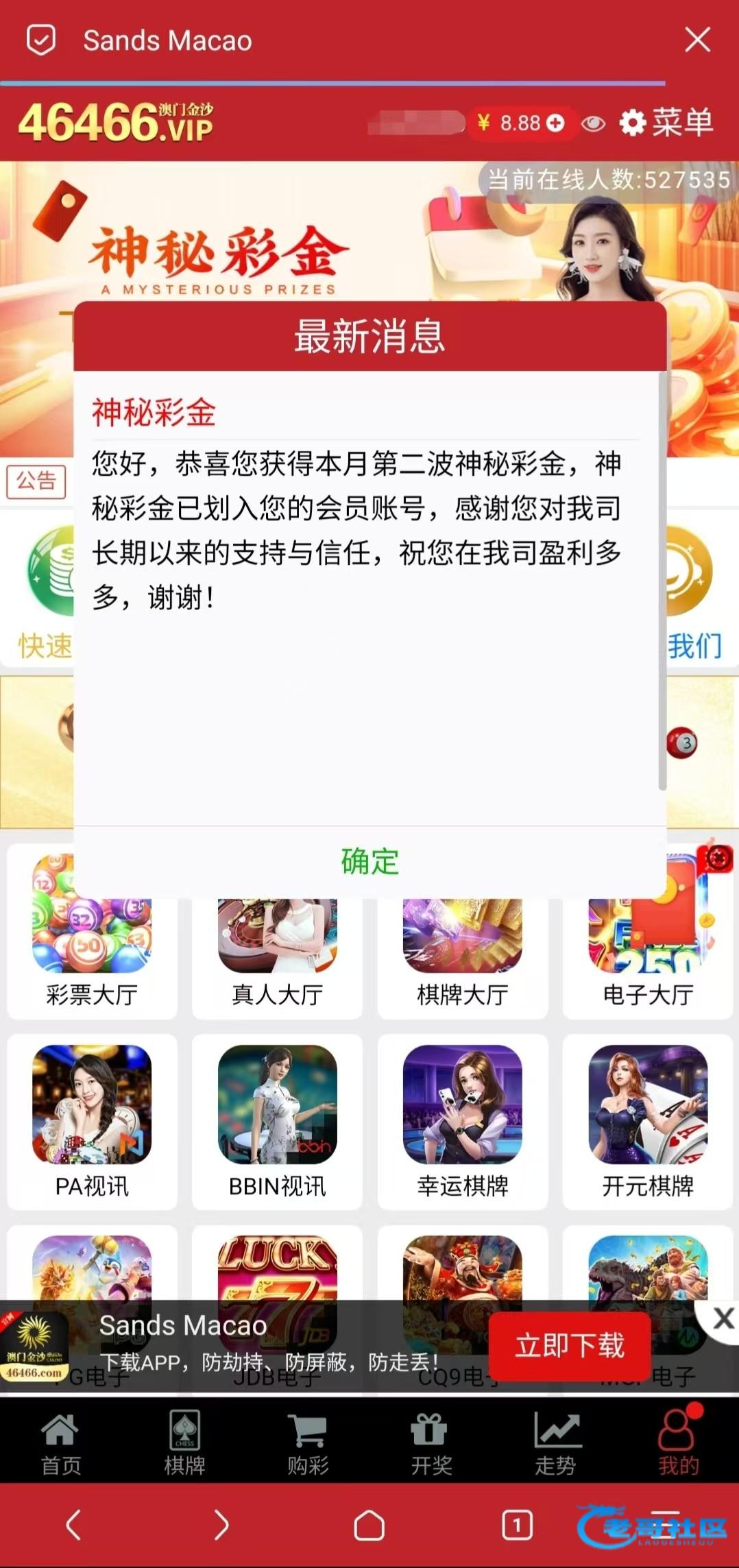Switch to the 走势 tab
739x1568 pixels.
pyautogui.click(x=555, y=1442)
